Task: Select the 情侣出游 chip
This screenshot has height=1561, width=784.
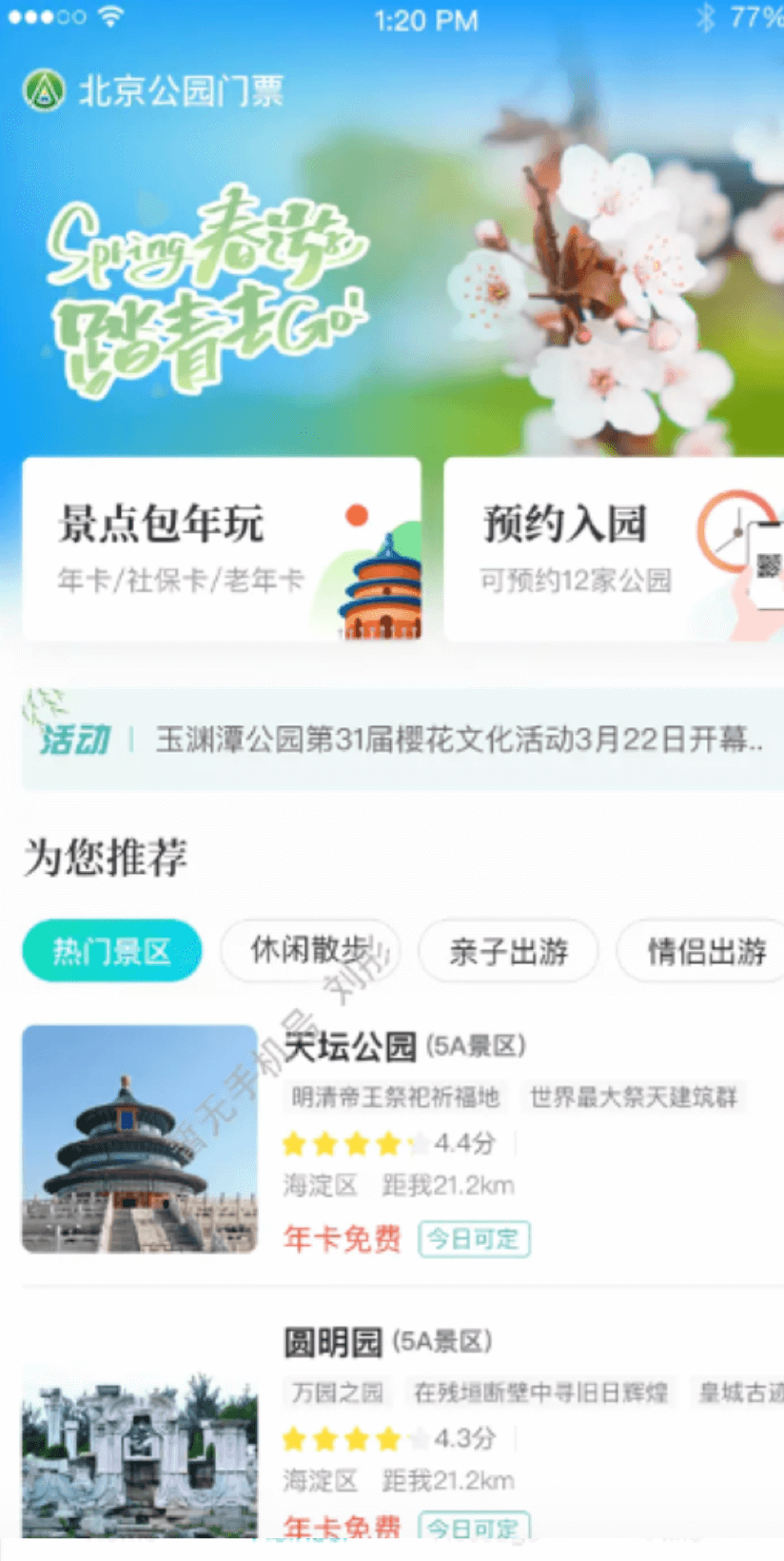Action: tap(704, 950)
